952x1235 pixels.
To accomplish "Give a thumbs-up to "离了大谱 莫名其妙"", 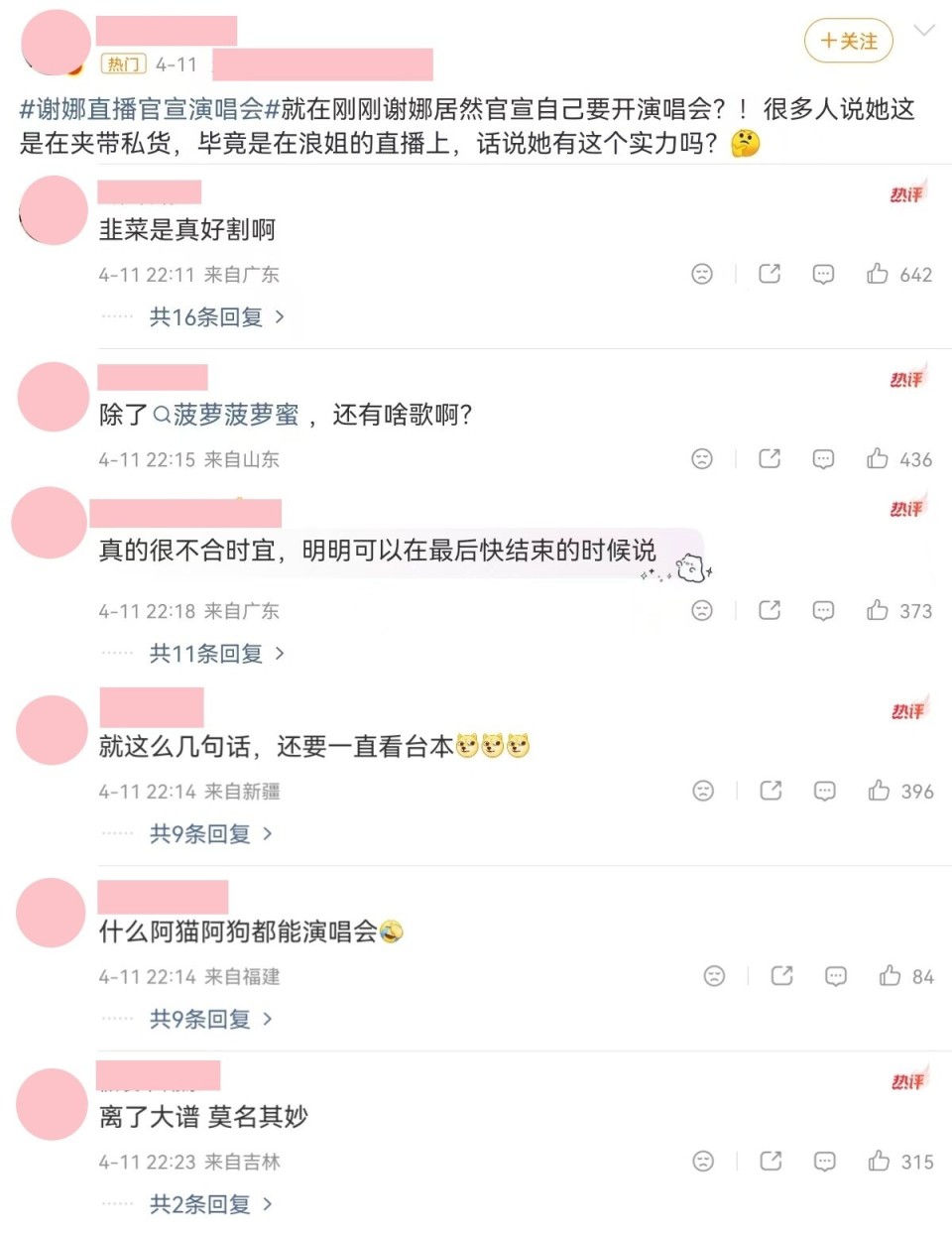I will [877, 1161].
